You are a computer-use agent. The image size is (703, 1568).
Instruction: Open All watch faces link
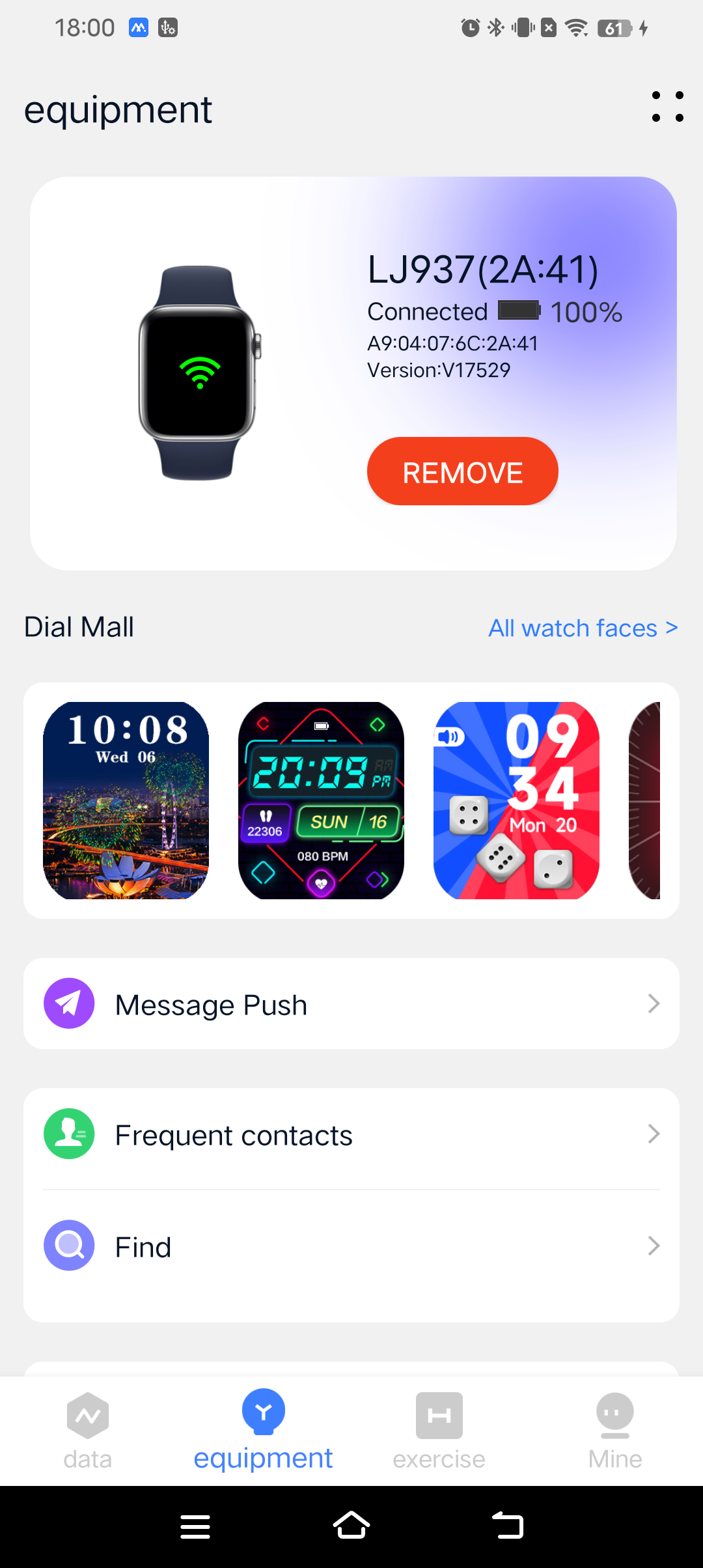click(x=583, y=627)
